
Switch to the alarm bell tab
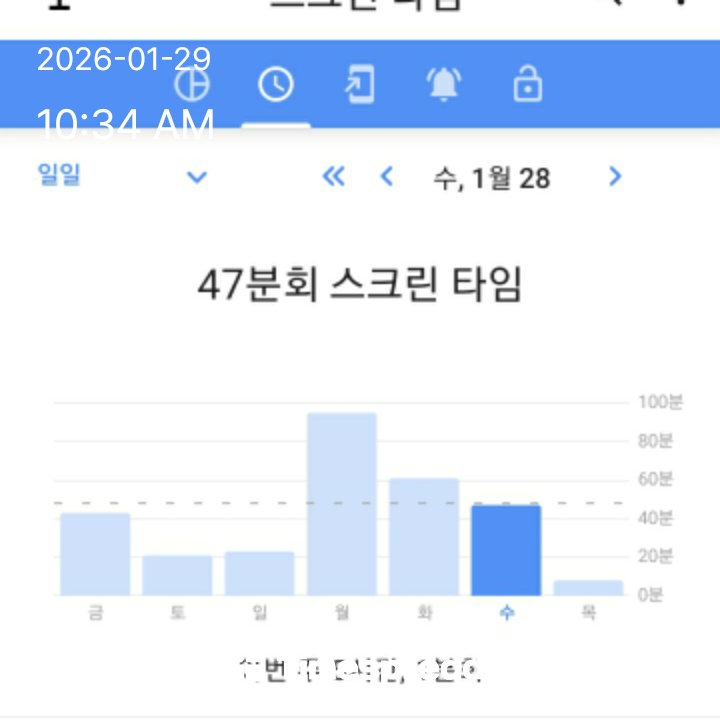coord(444,86)
